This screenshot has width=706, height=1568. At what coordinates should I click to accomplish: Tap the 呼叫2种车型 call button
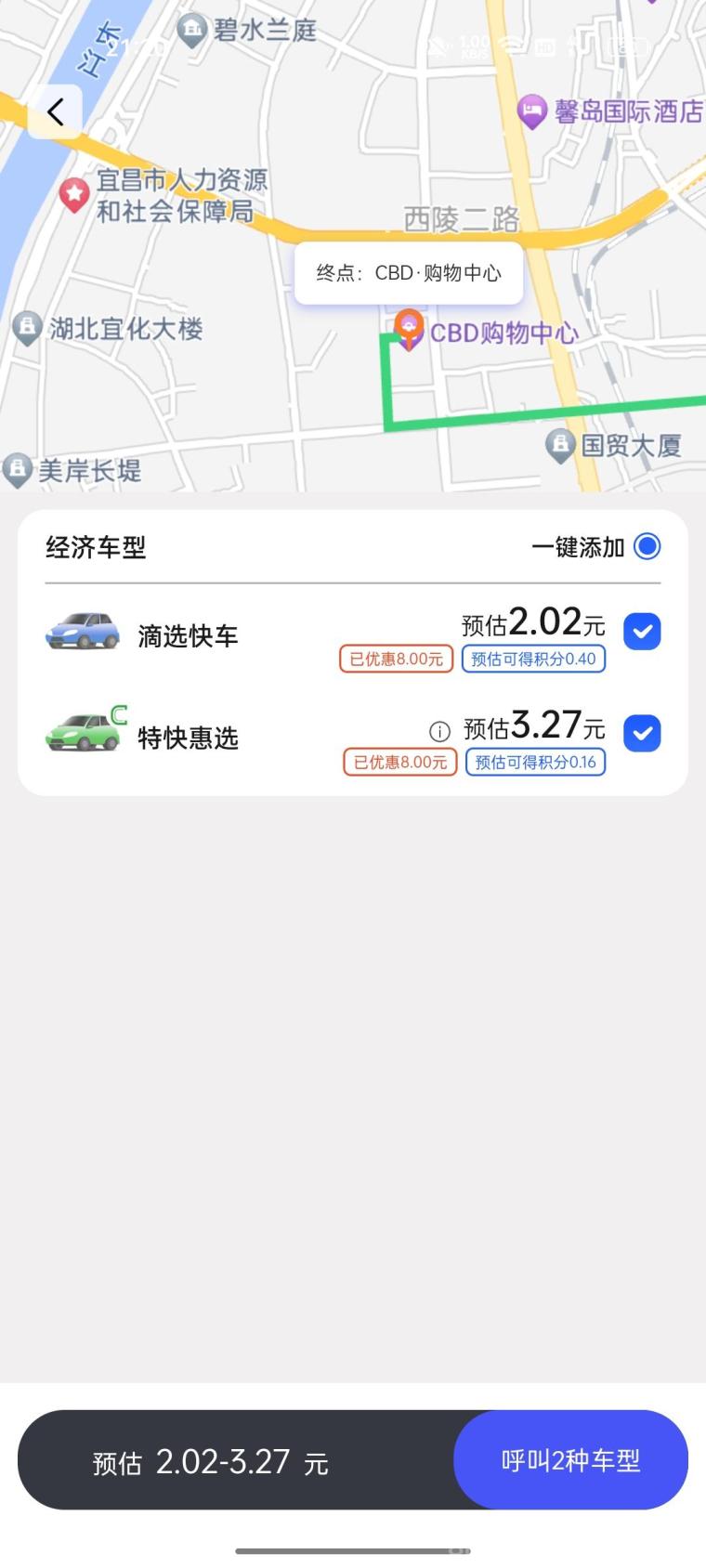(x=570, y=1460)
